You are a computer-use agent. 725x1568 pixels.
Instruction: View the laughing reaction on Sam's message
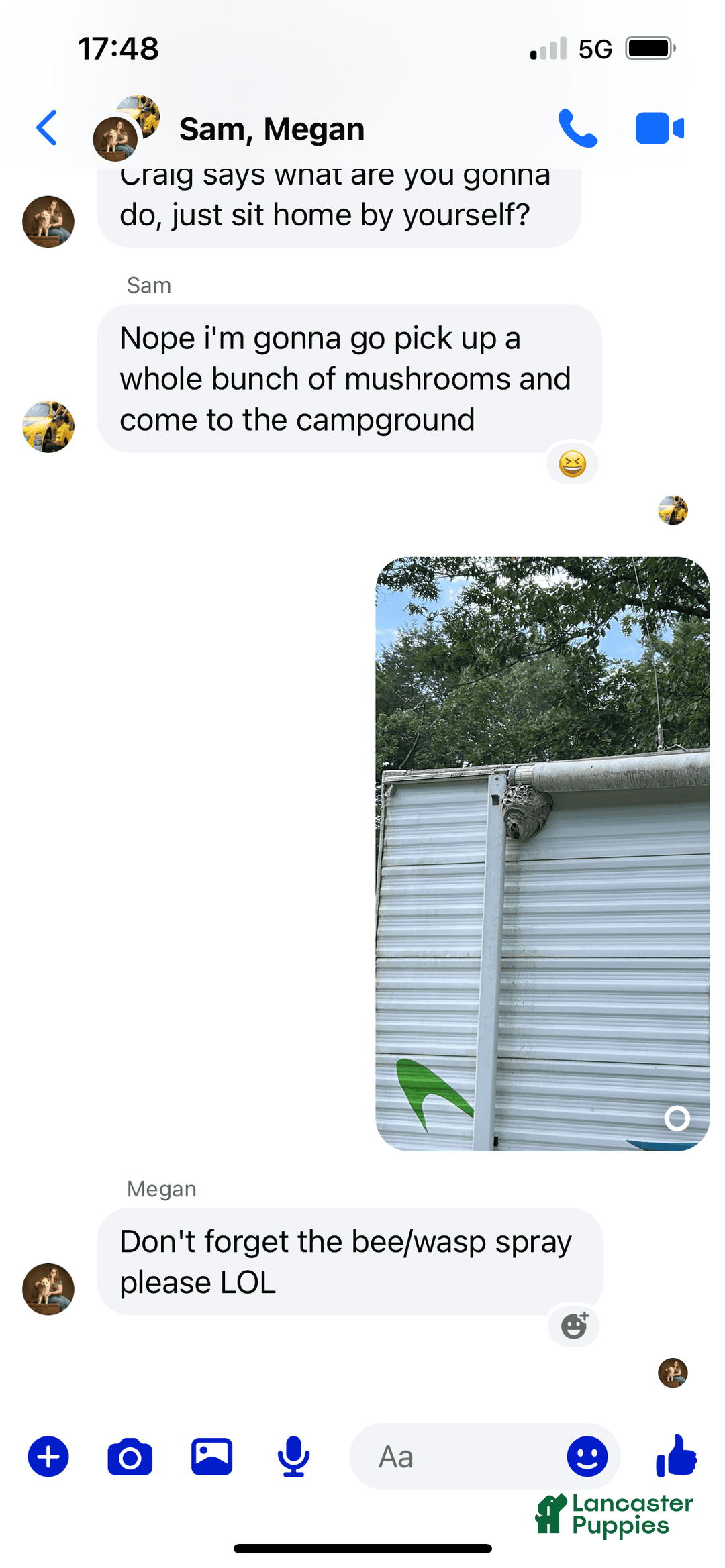572,464
